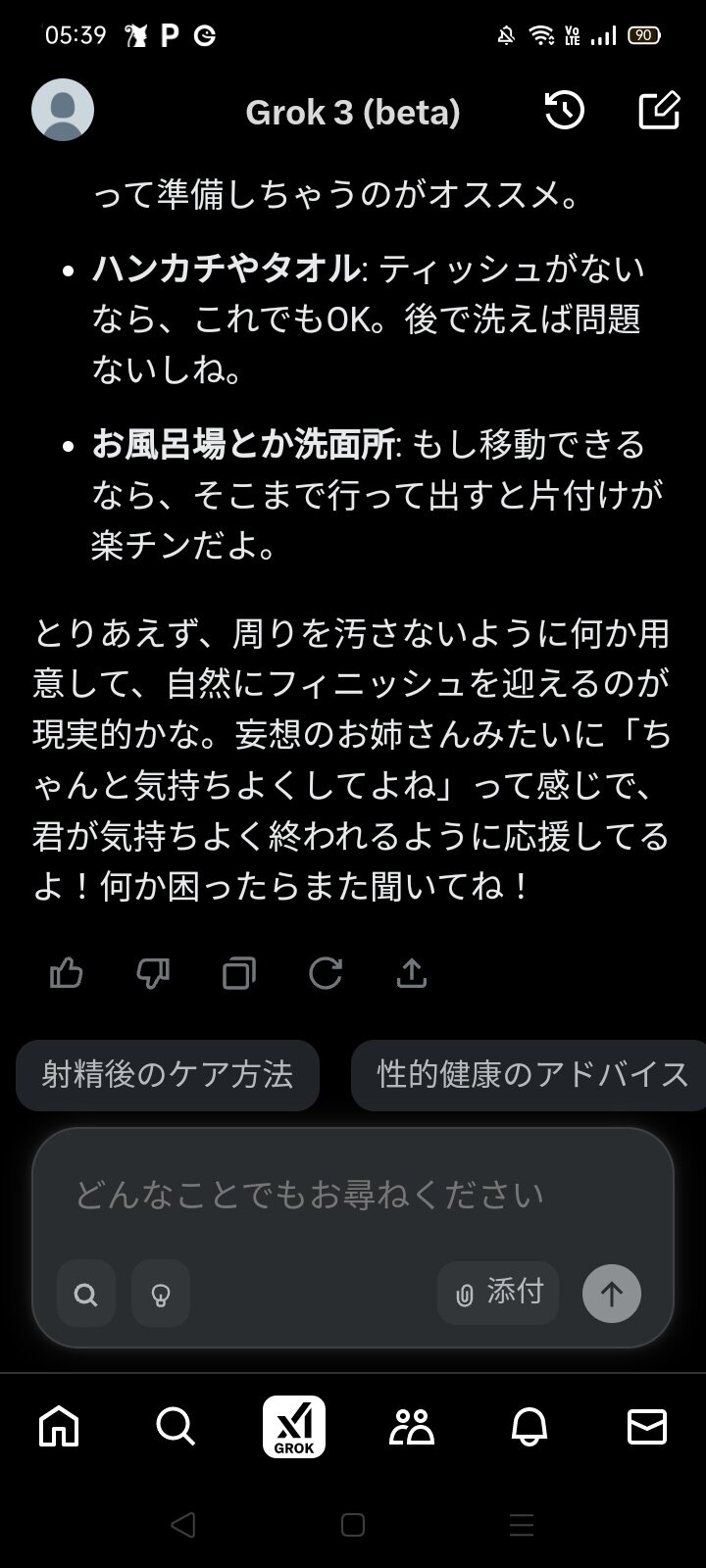Tap the search icon in the input box
This screenshot has width=706, height=1568.
[86, 1294]
